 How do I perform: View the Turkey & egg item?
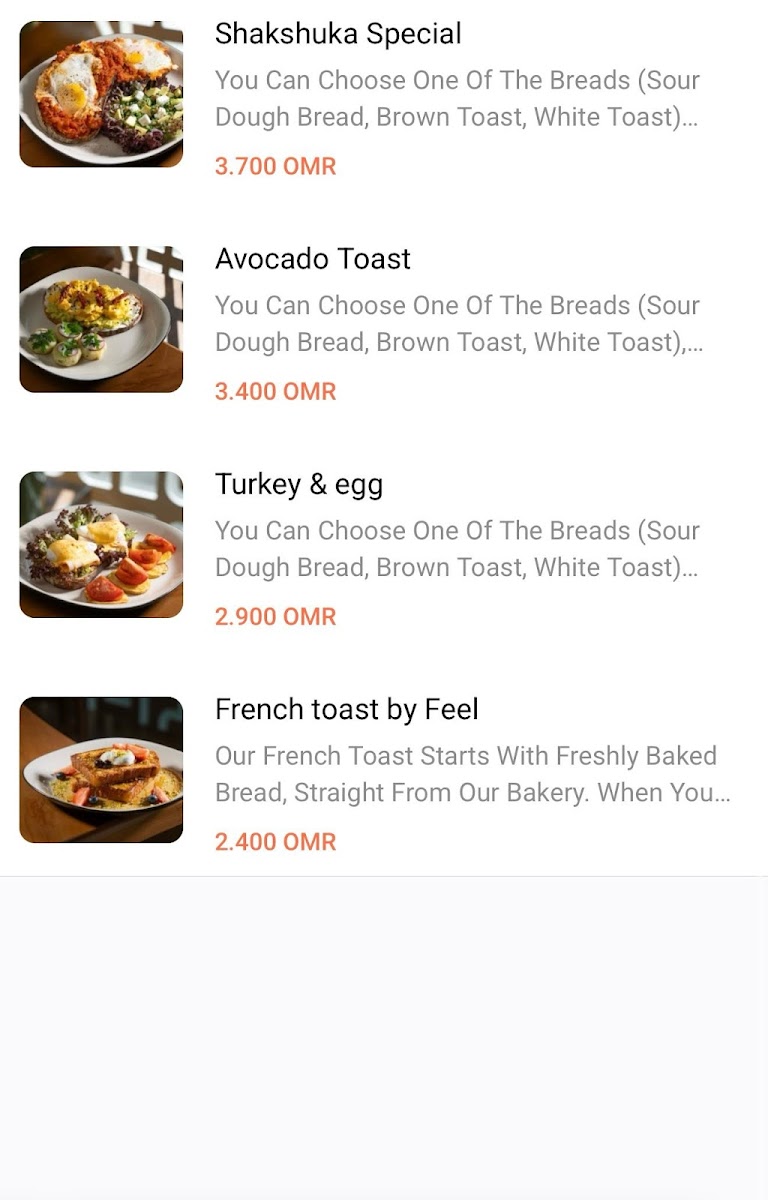[299, 484]
